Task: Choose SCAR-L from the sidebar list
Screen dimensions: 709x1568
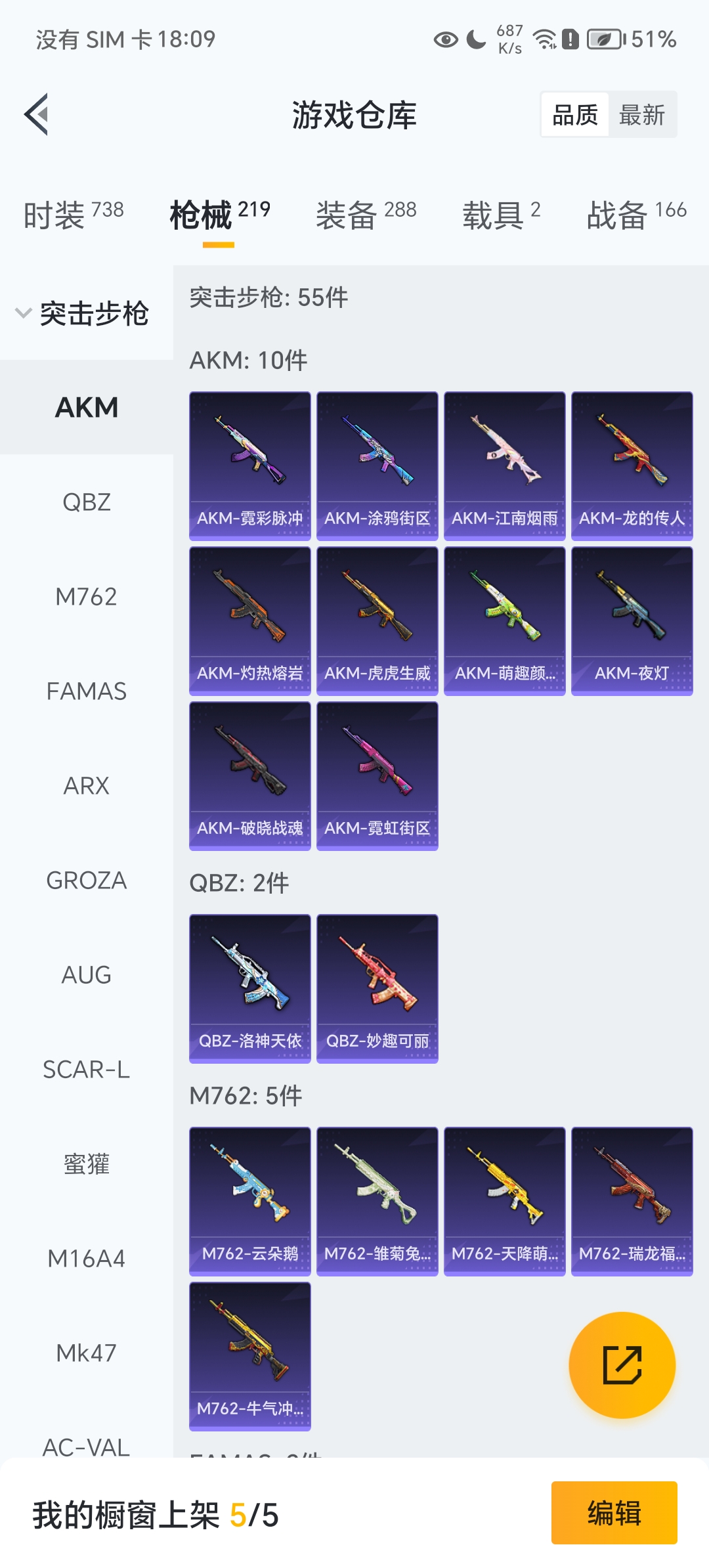Action: tap(86, 1070)
